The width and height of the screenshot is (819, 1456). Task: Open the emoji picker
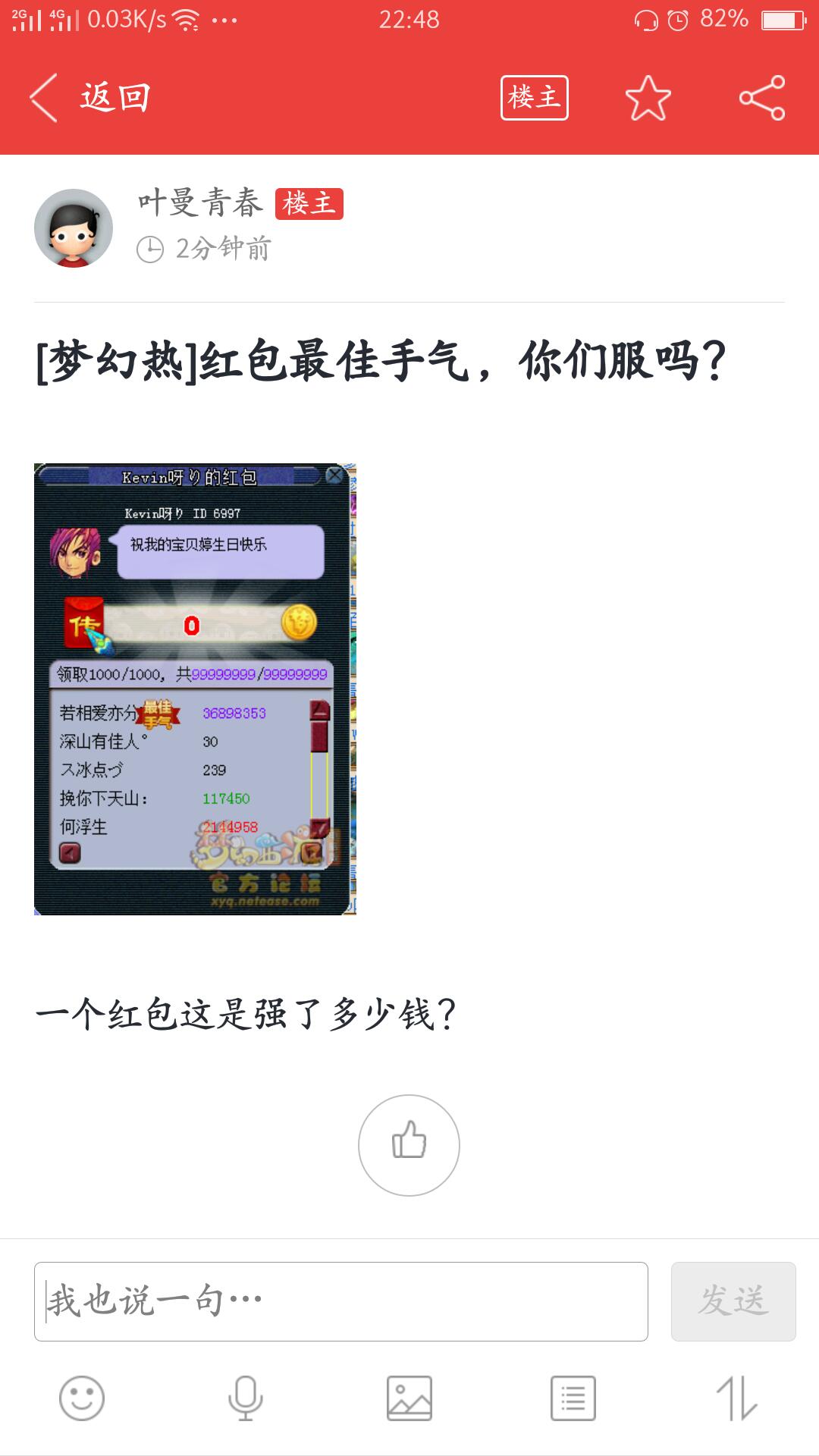click(82, 1398)
